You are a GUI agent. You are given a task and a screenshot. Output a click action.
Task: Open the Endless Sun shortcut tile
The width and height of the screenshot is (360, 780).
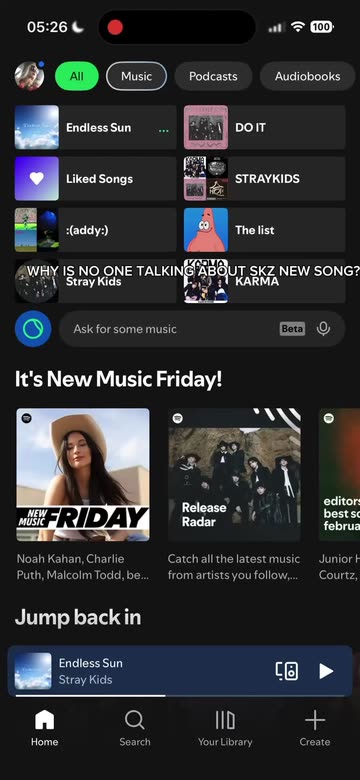coord(95,127)
